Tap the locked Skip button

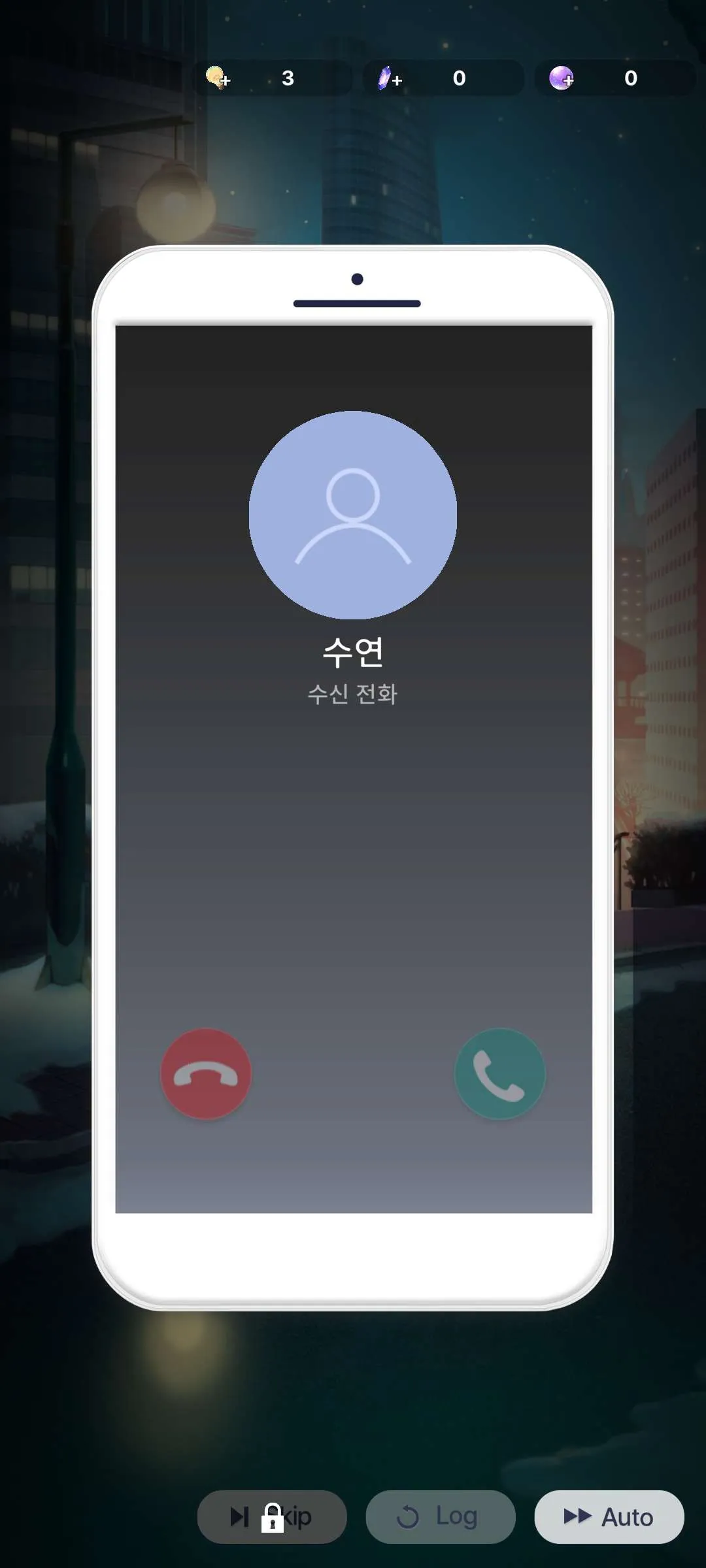[272, 1516]
